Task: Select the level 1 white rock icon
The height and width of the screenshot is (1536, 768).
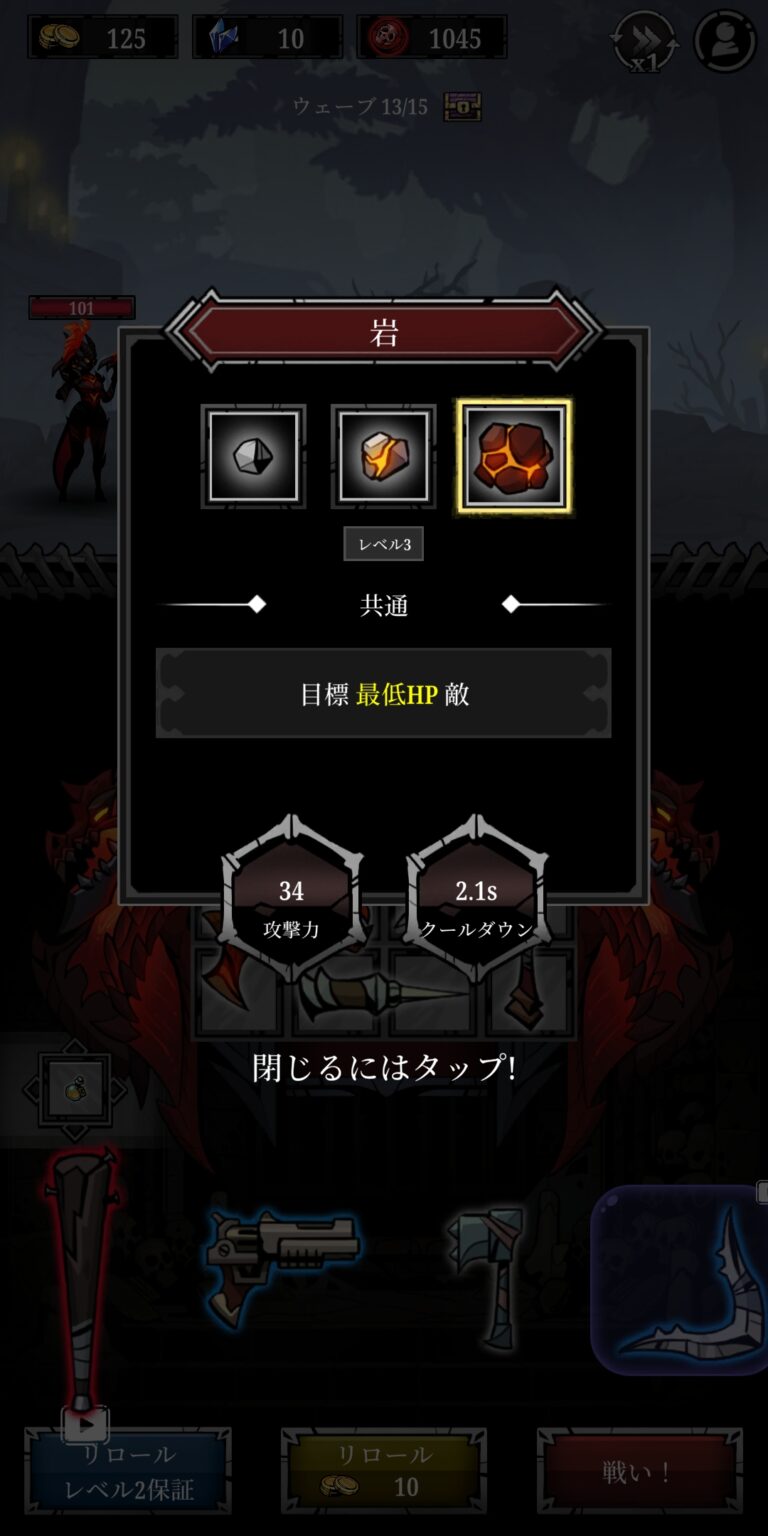Action: (253, 456)
